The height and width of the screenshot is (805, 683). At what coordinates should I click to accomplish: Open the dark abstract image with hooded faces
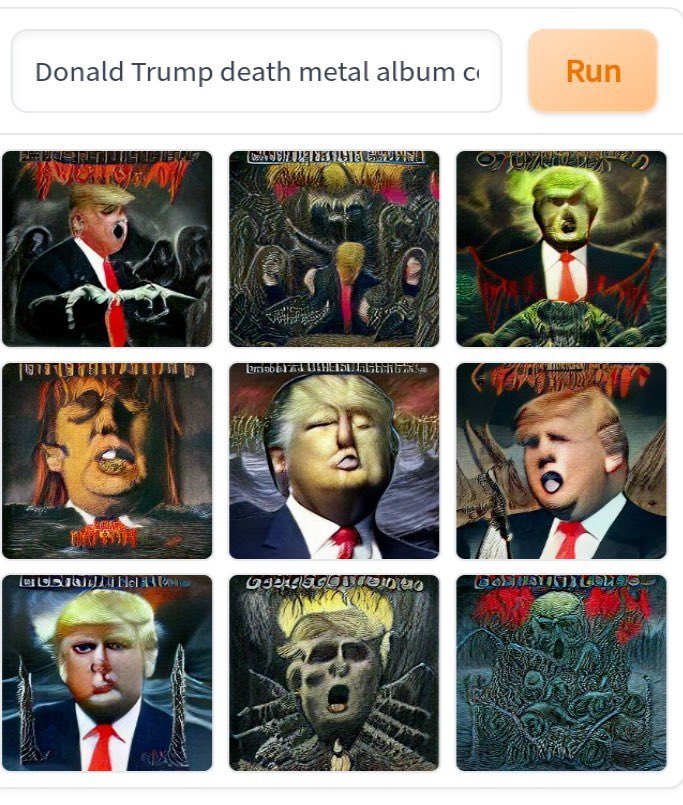pos(334,248)
